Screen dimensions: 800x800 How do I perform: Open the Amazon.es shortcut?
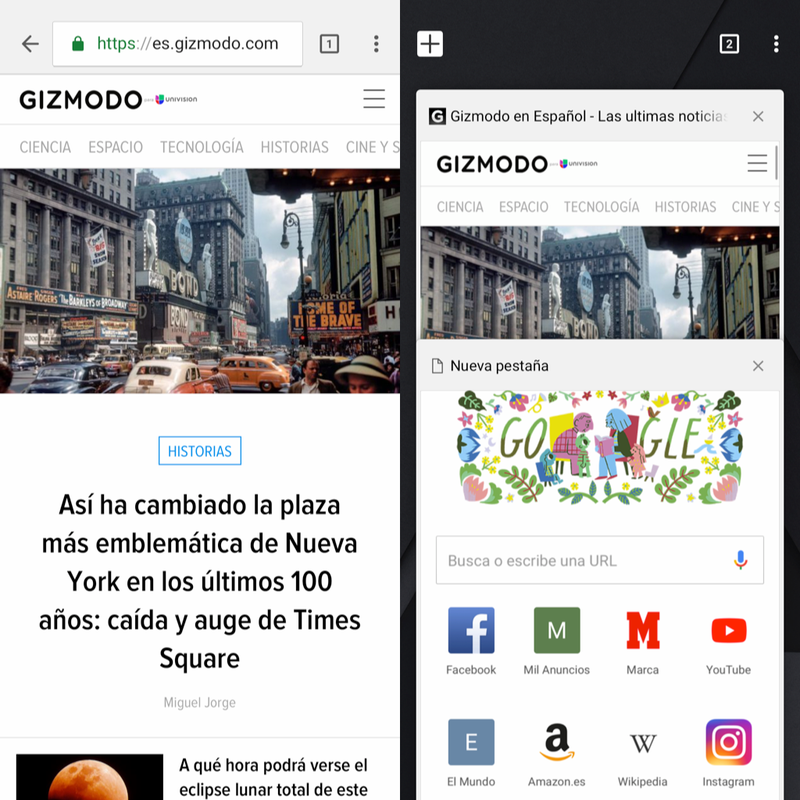[557, 752]
